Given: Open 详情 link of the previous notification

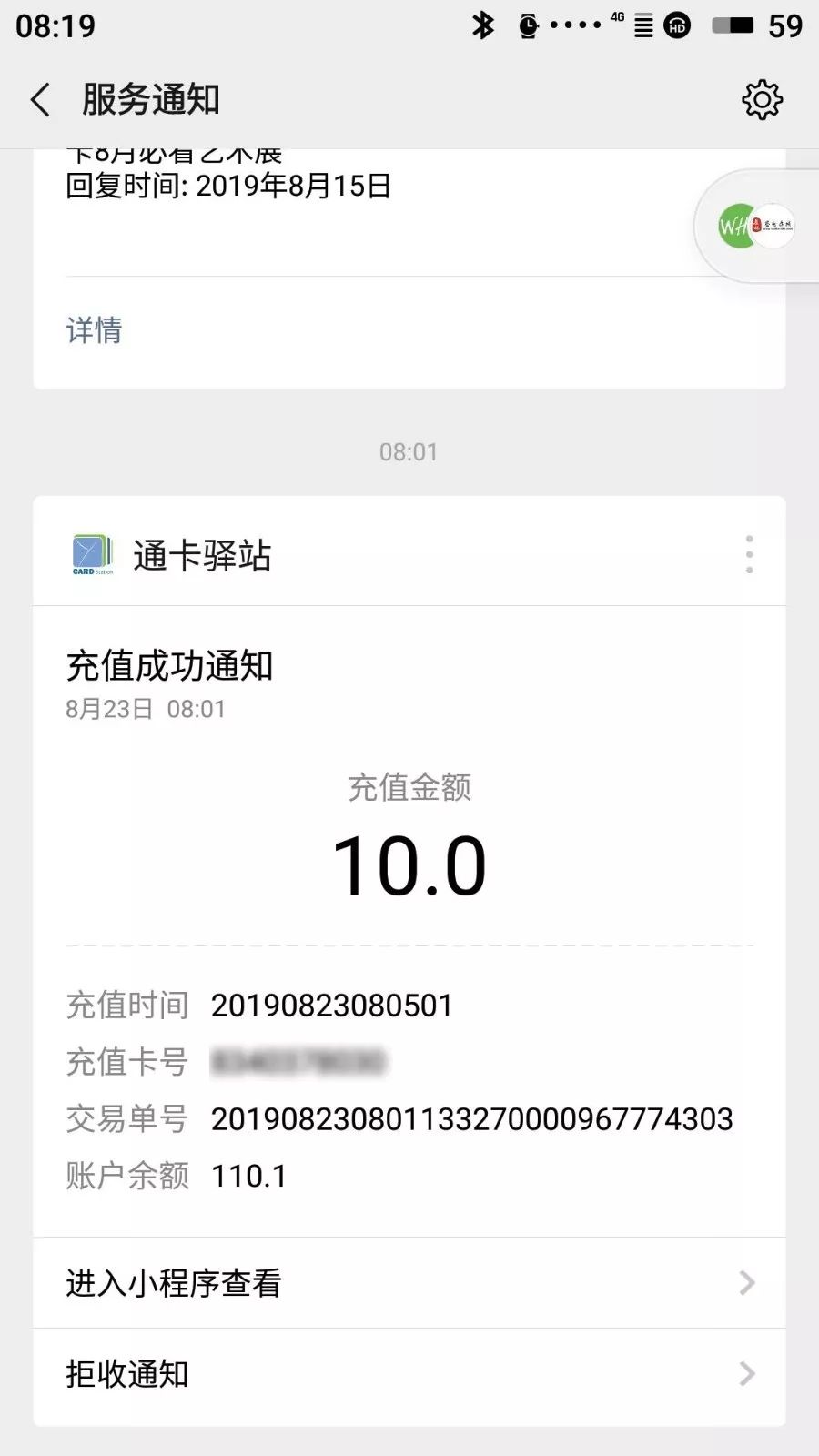Looking at the screenshot, I should [94, 330].
